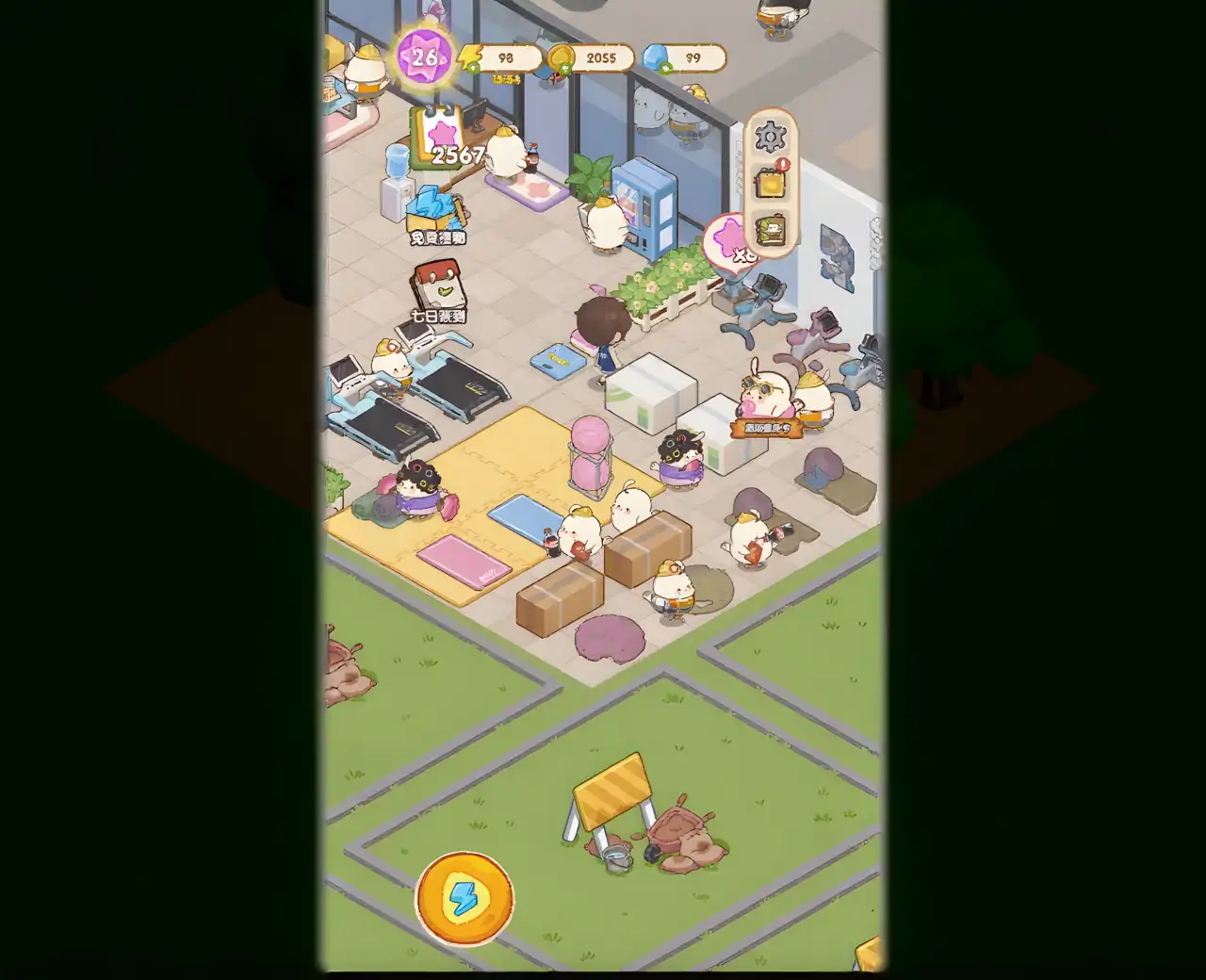Open the yellow notebook with red alert
The image size is (1206, 980).
(771, 182)
